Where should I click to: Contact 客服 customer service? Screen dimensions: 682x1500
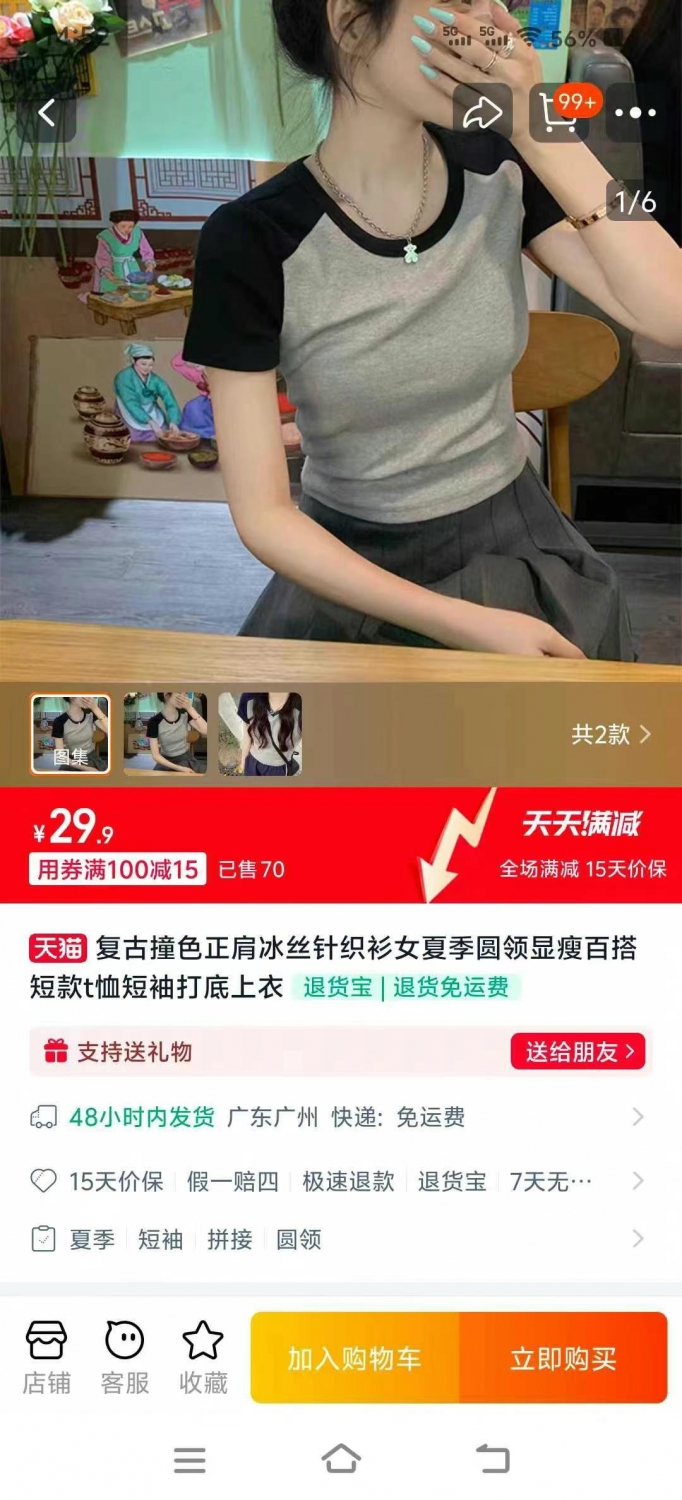tap(125, 1357)
